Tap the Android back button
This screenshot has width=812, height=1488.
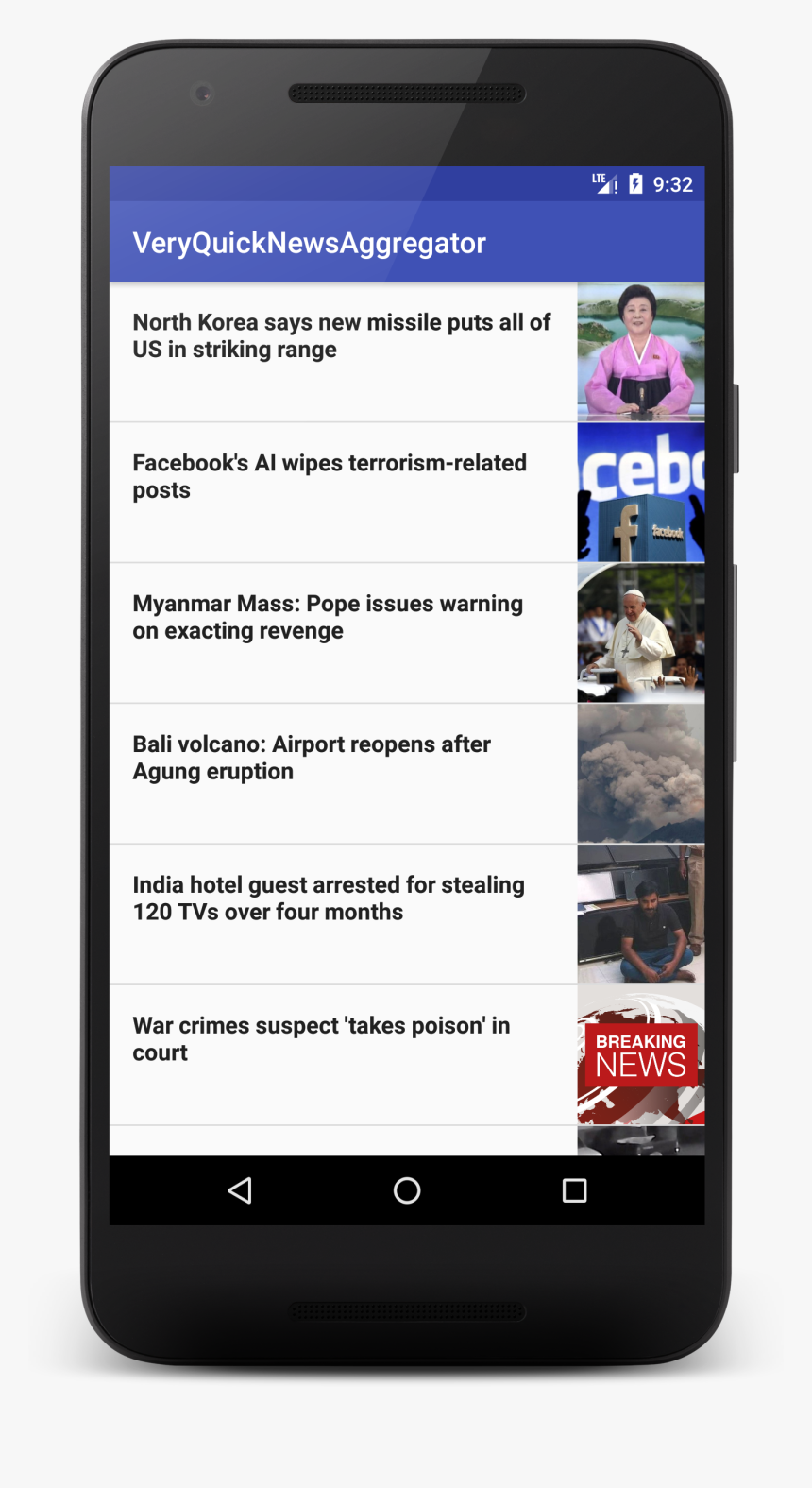point(240,1190)
